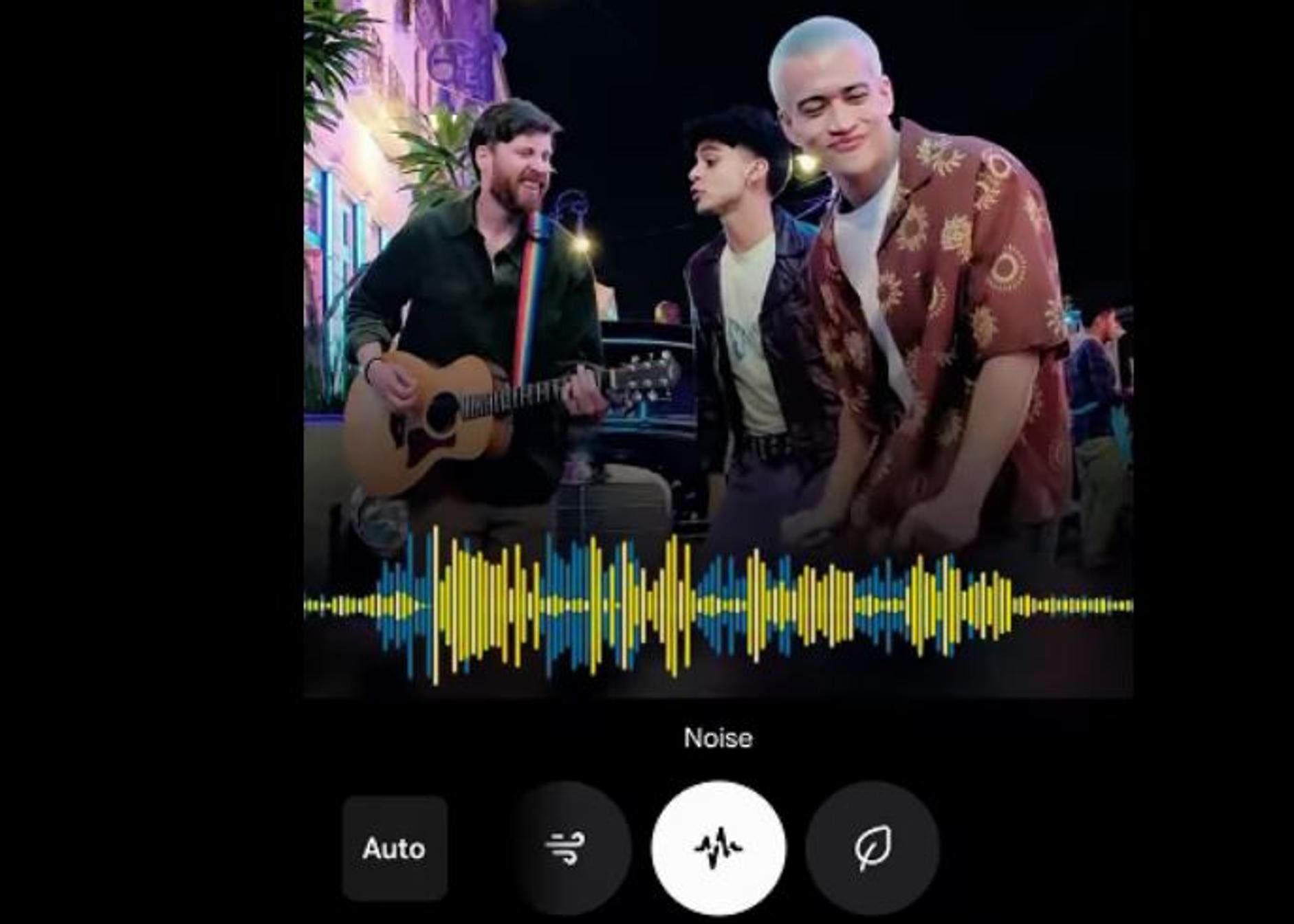This screenshot has height=924, width=1294.
Task: Select the nature leaf sound icon
Action: (873, 848)
